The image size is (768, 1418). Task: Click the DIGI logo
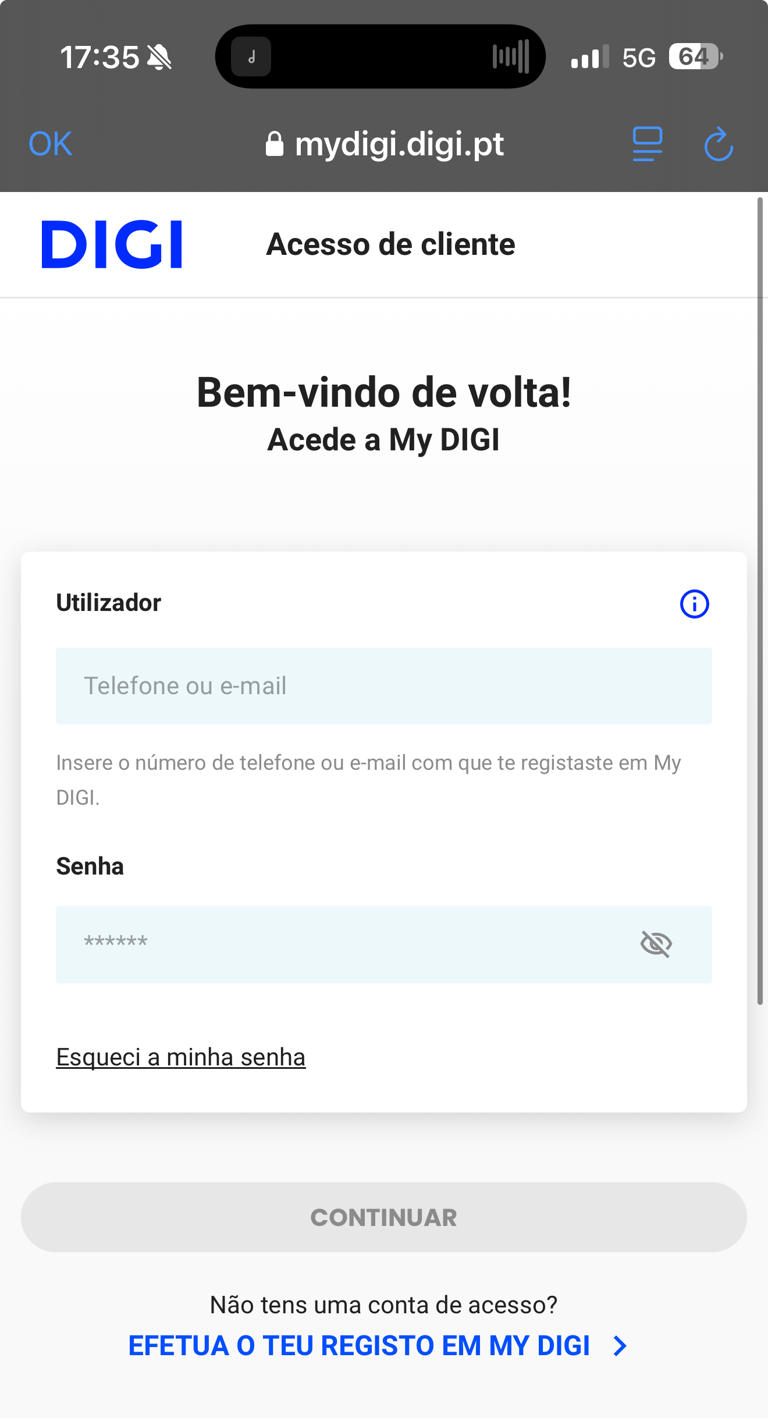click(110, 243)
